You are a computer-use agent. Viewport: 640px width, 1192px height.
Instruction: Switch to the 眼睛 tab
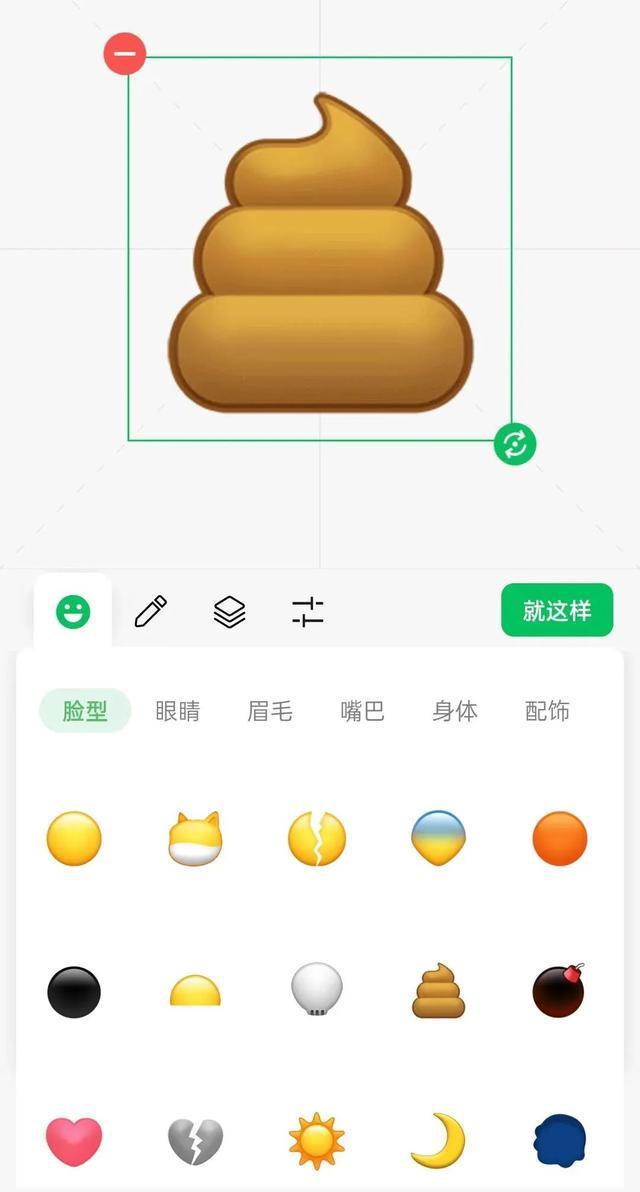coord(178,711)
